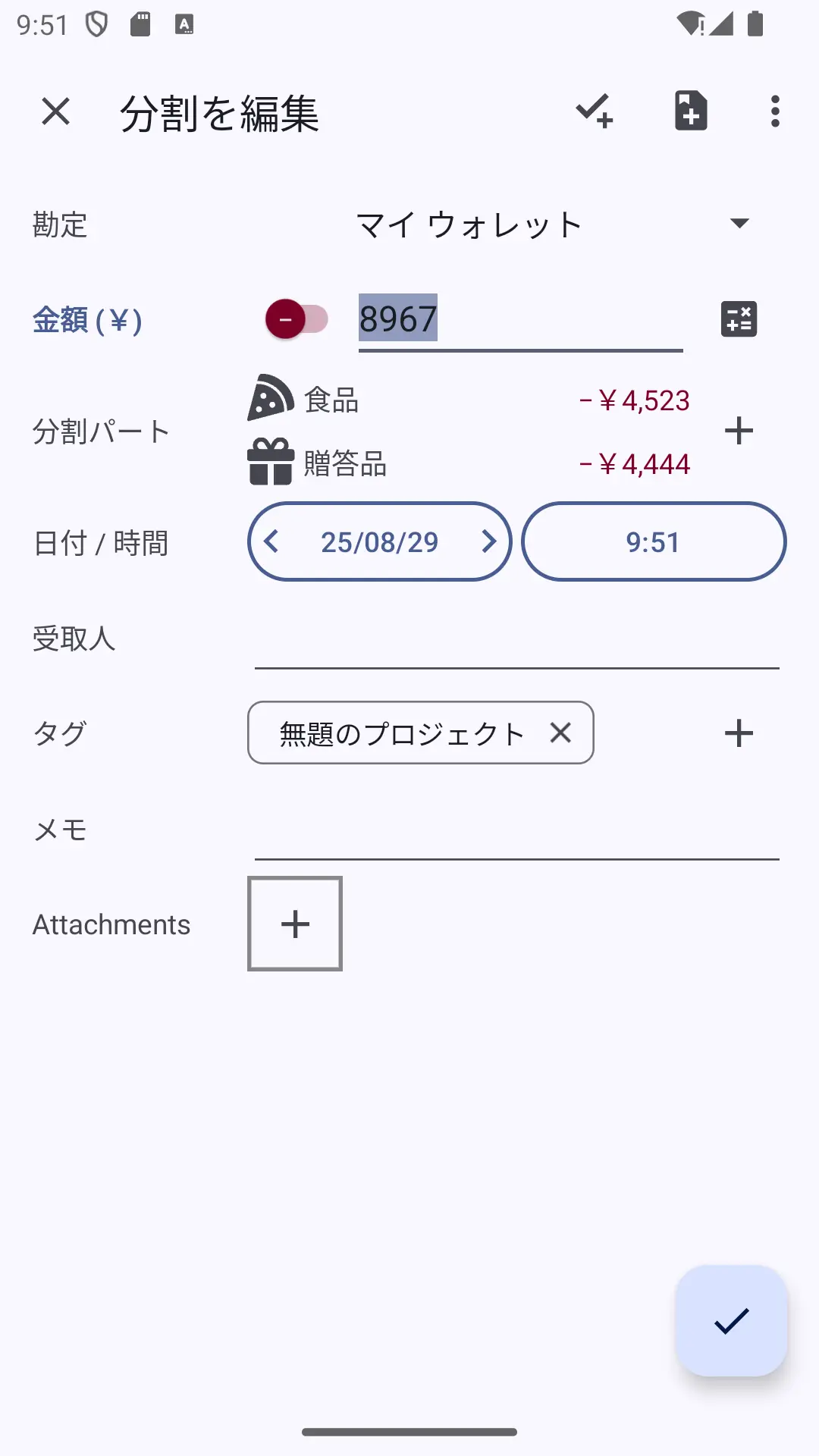Image resolution: width=819 pixels, height=1456 pixels.
Task: Add a new split part
Action: pyautogui.click(x=739, y=431)
